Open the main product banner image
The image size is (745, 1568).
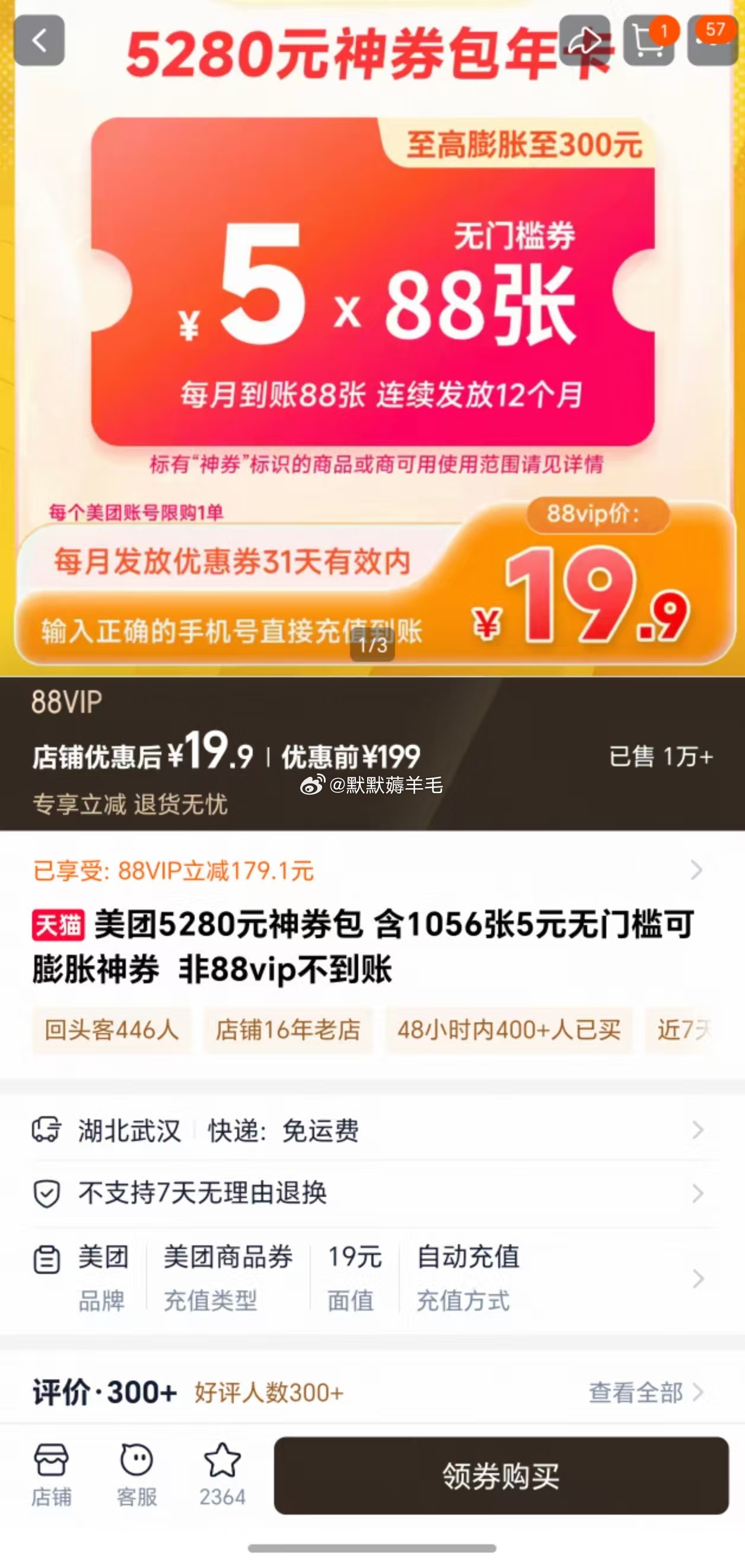[372, 365]
